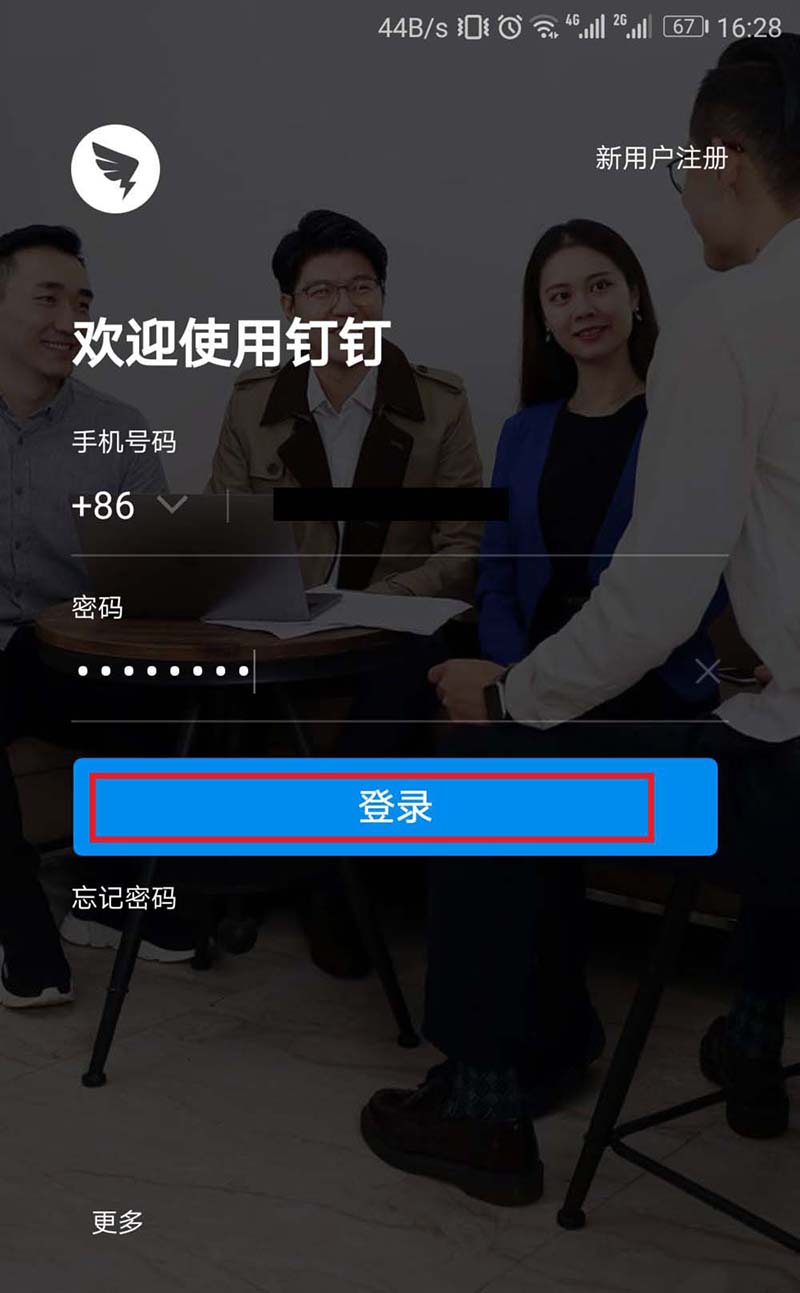The height and width of the screenshot is (1293, 800).
Task: Focus the 密码 password field
Action: 380,670
